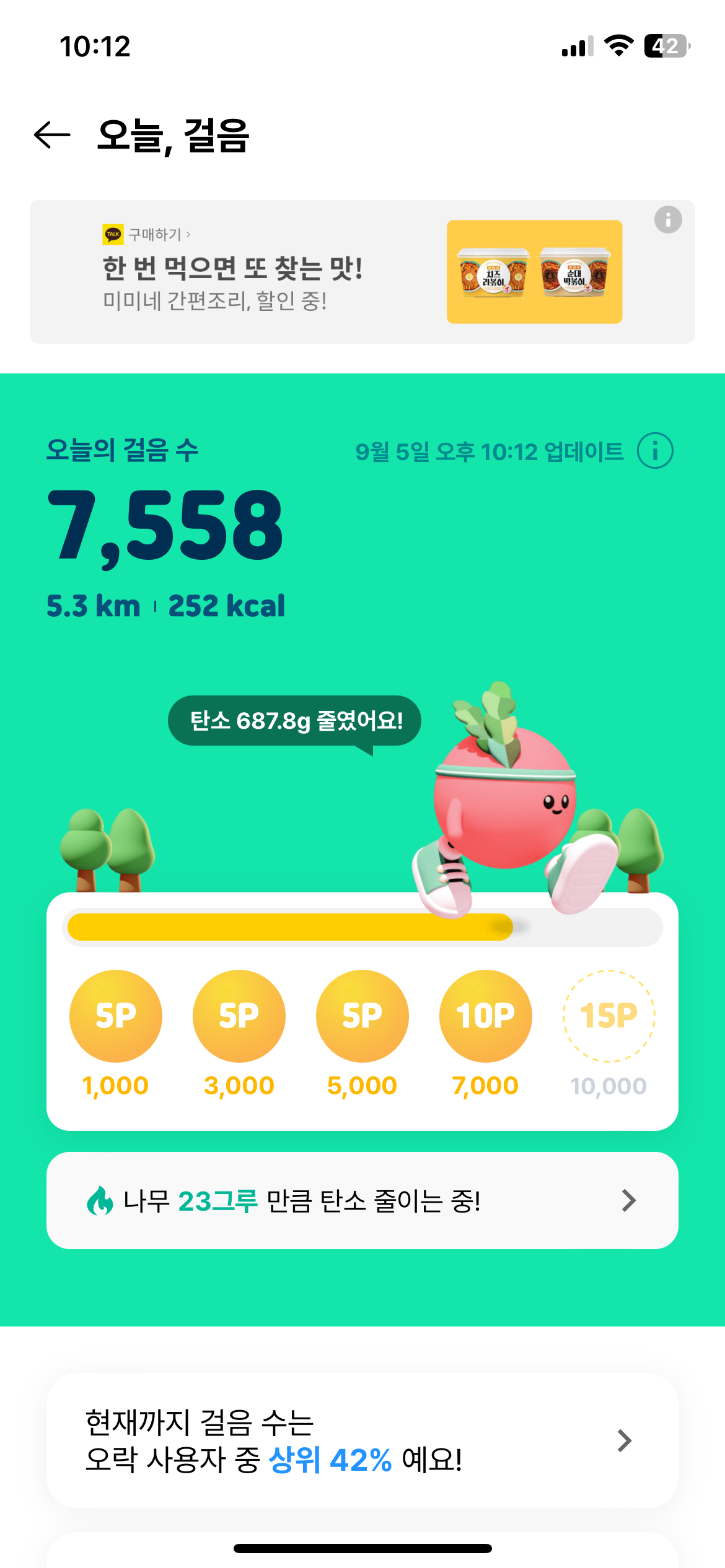The image size is (725, 1568).
Task: Go back from the 오늘, 걸음 screen
Action: tap(52, 135)
